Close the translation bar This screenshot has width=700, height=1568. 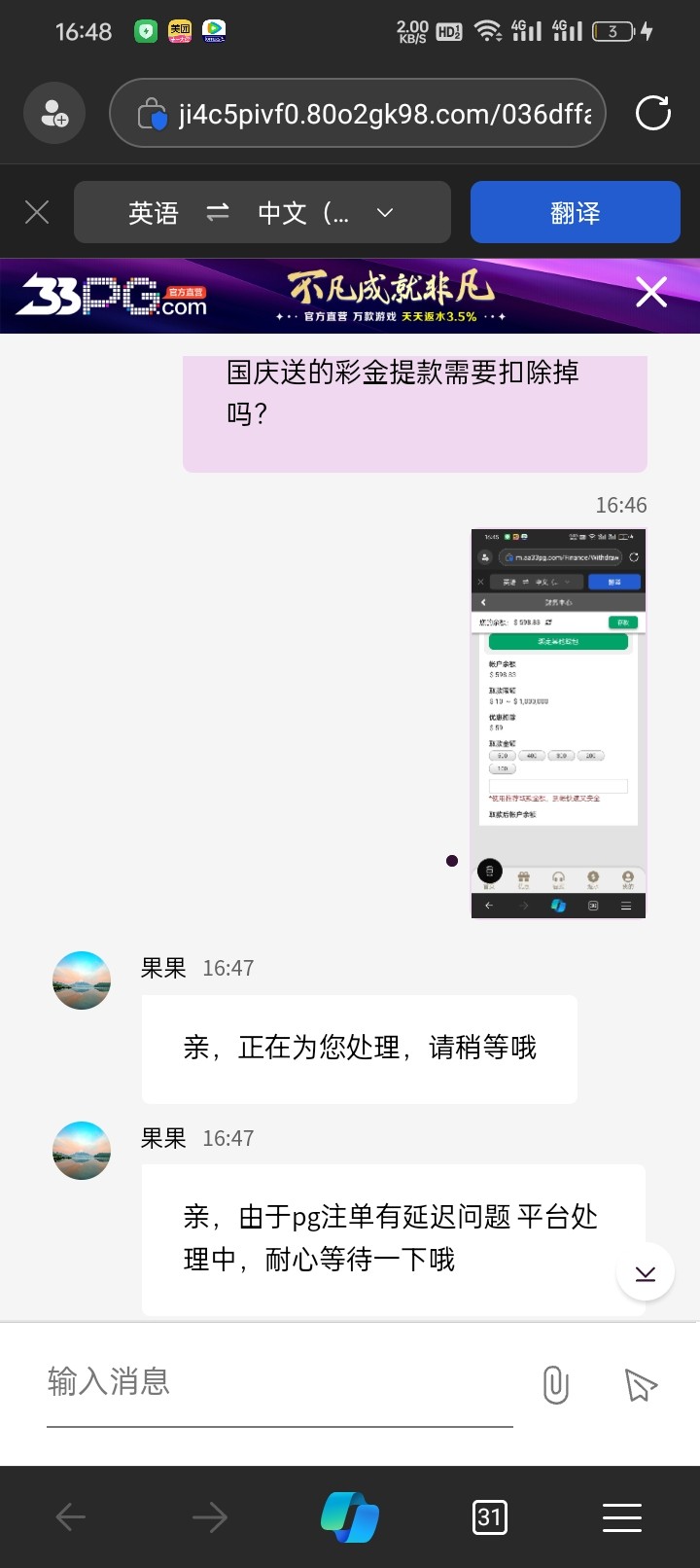pos(37,212)
